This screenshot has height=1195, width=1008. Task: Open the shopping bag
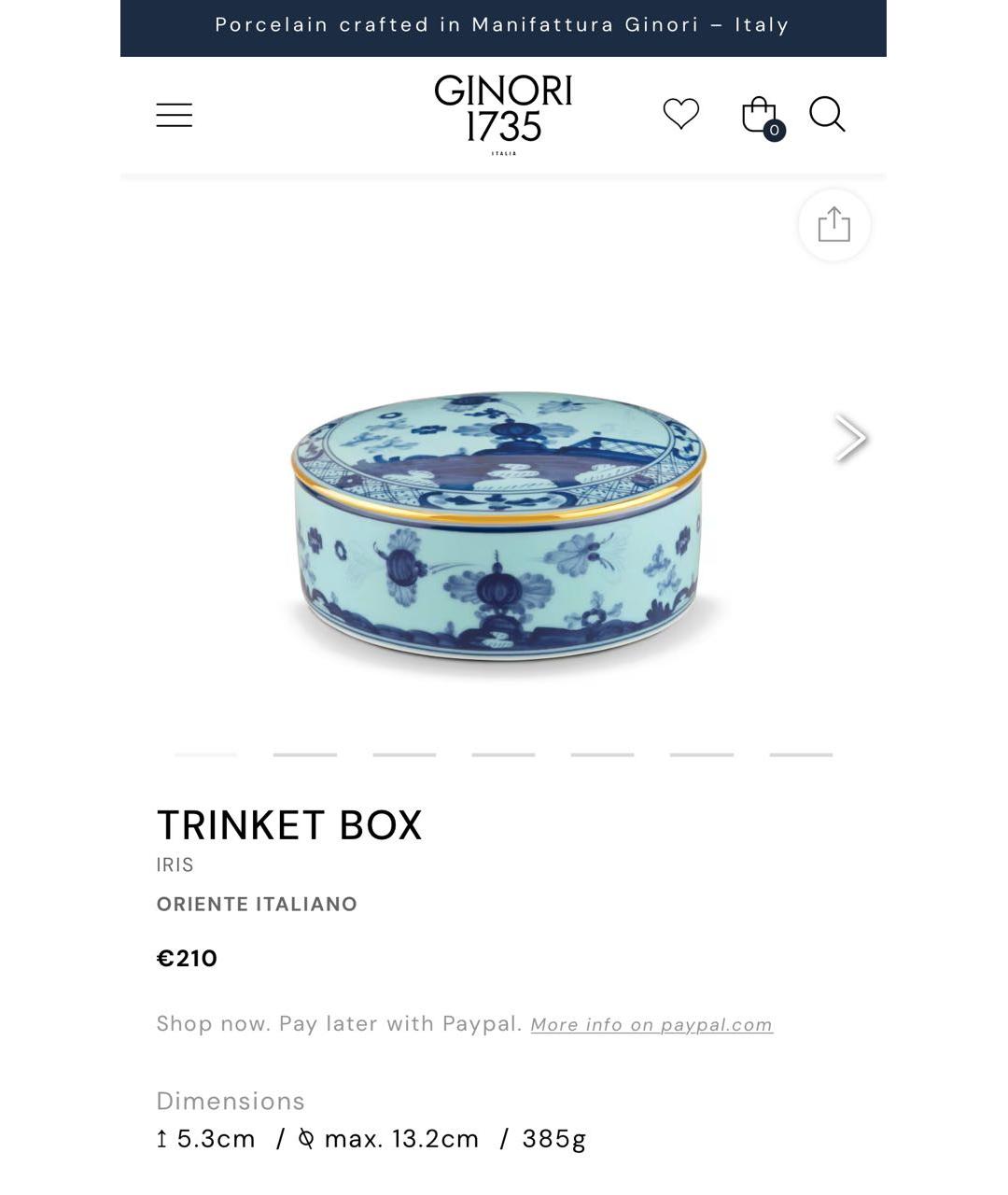pos(760,116)
